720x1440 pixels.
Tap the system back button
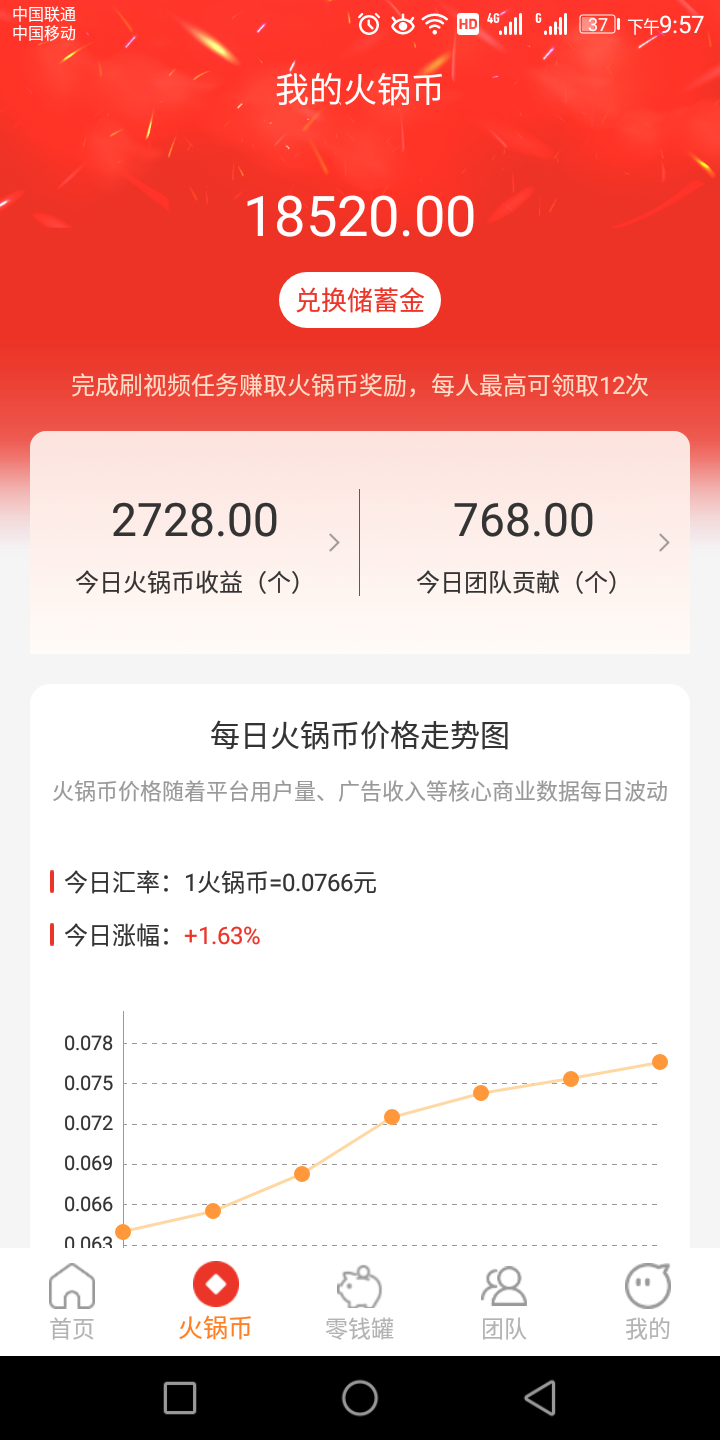coord(540,1398)
